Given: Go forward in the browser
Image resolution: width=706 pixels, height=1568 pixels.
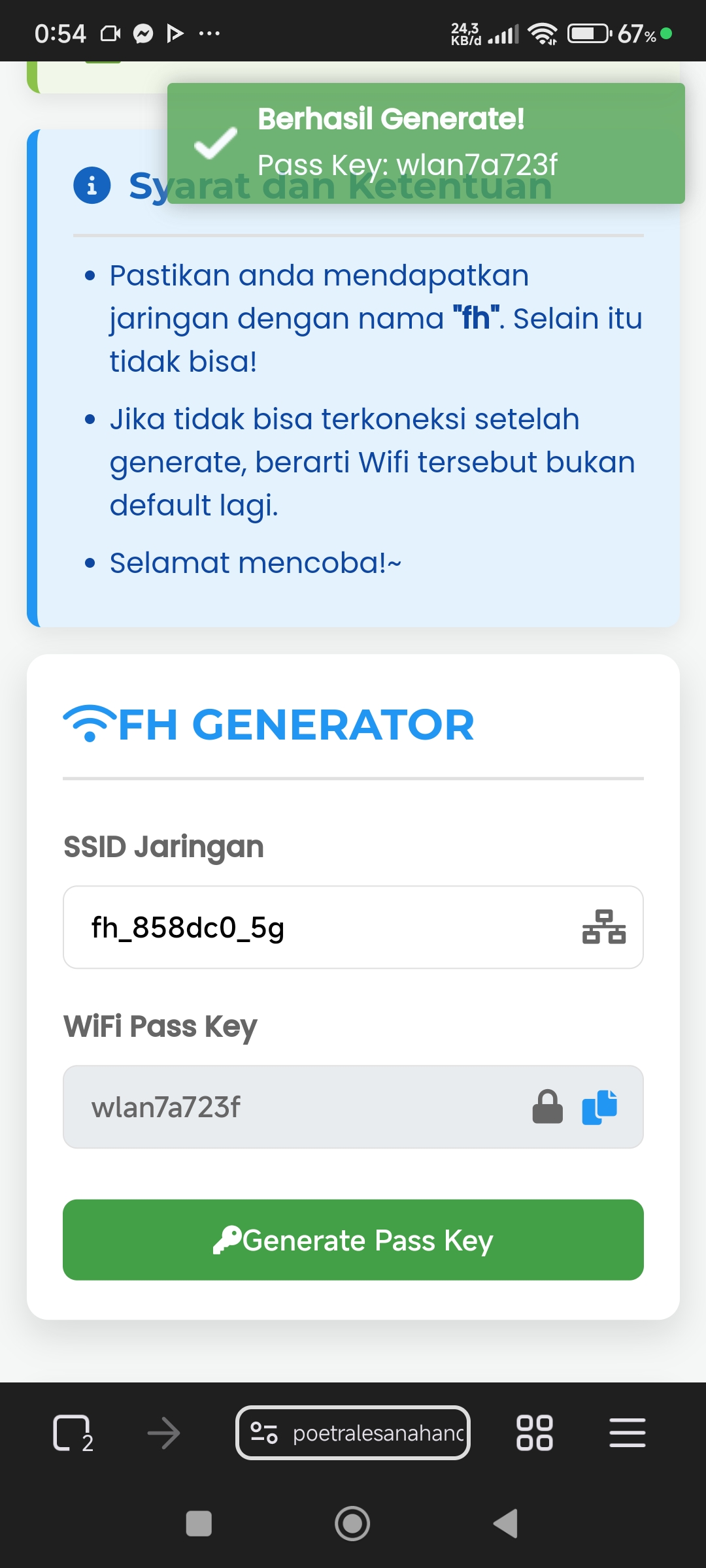Looking at the screenshot, I should 163,1433.
